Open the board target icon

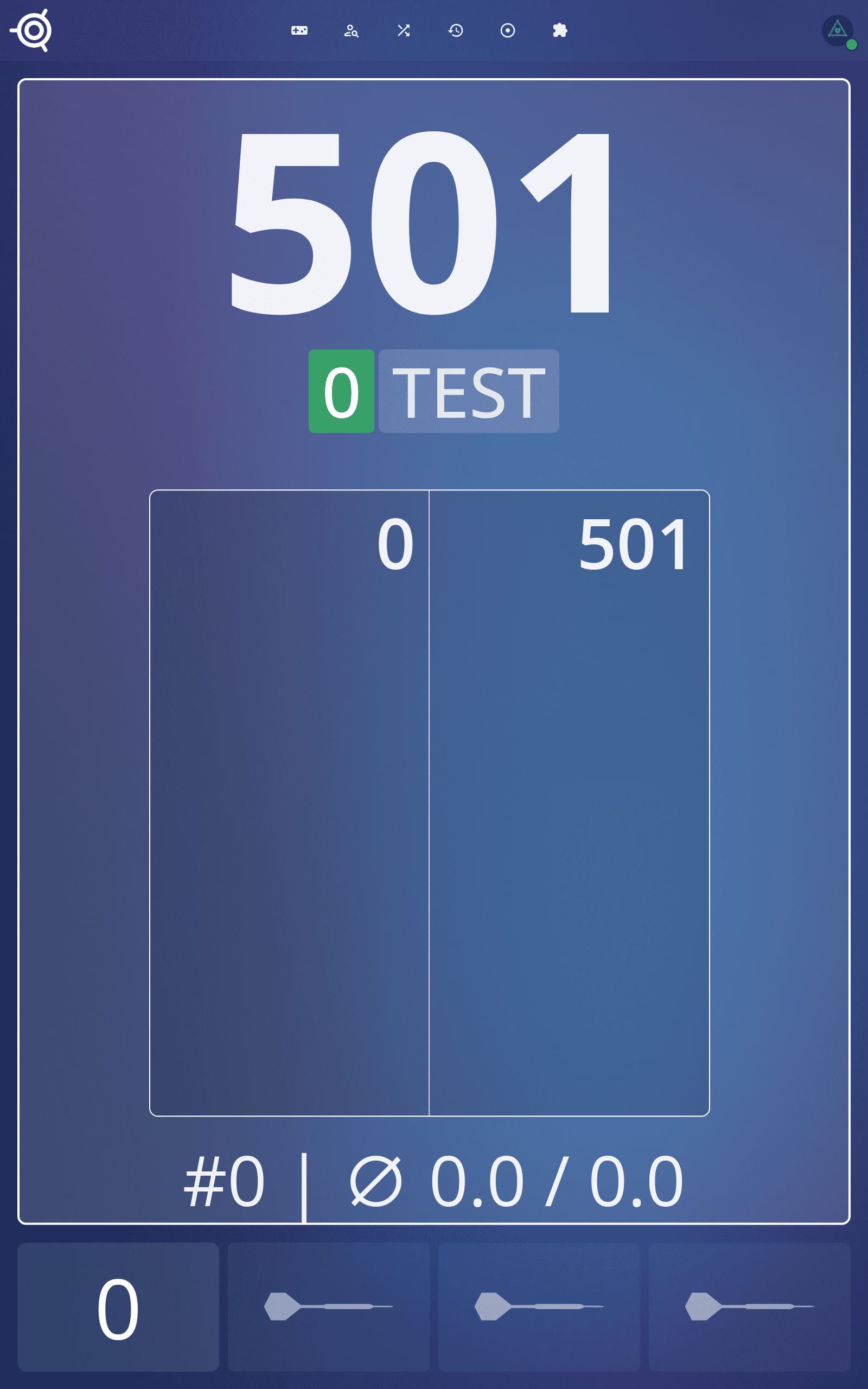pos(507,30)
